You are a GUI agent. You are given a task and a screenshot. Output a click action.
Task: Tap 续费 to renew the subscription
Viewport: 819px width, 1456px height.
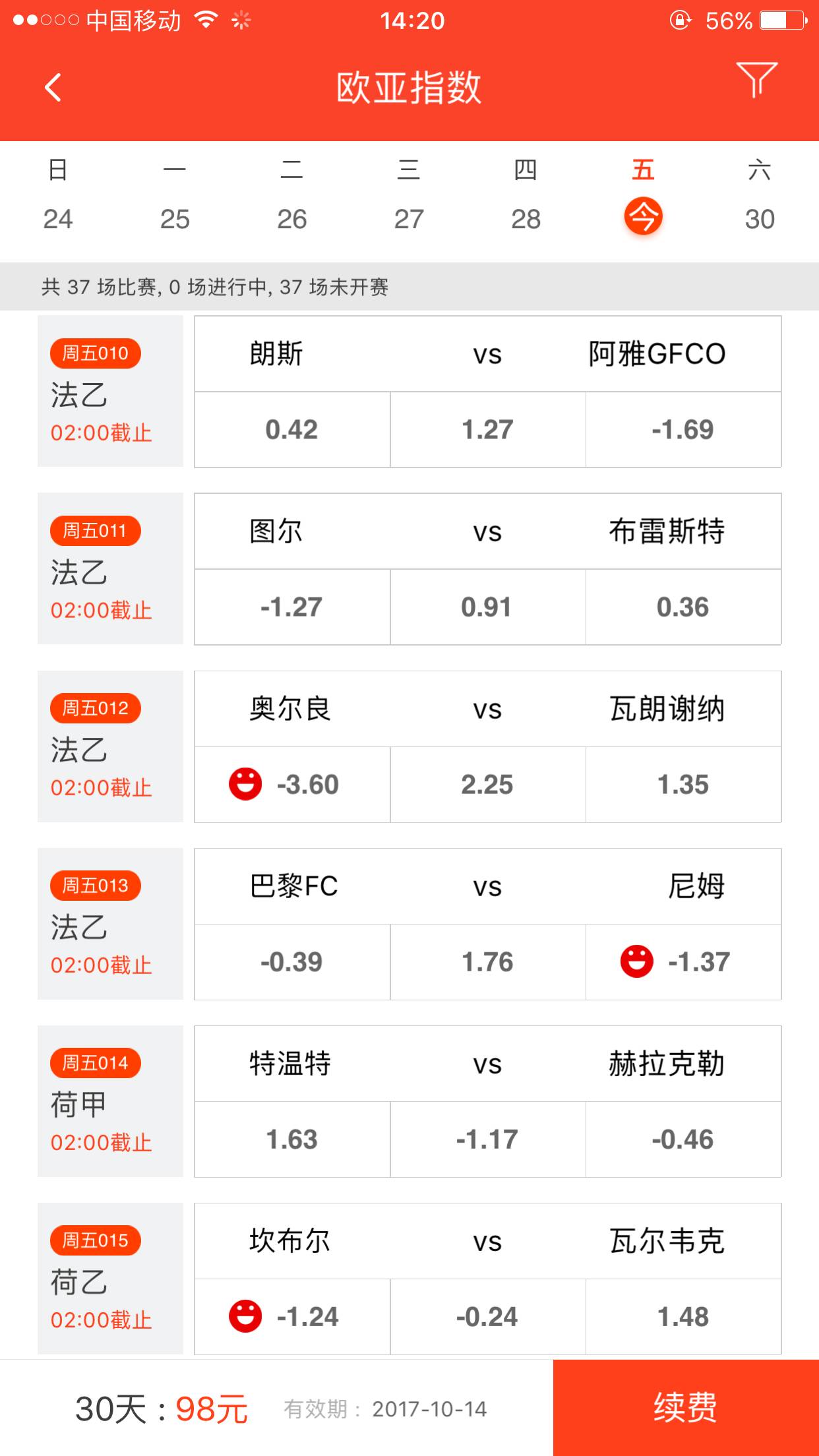tap(686, 1408)
